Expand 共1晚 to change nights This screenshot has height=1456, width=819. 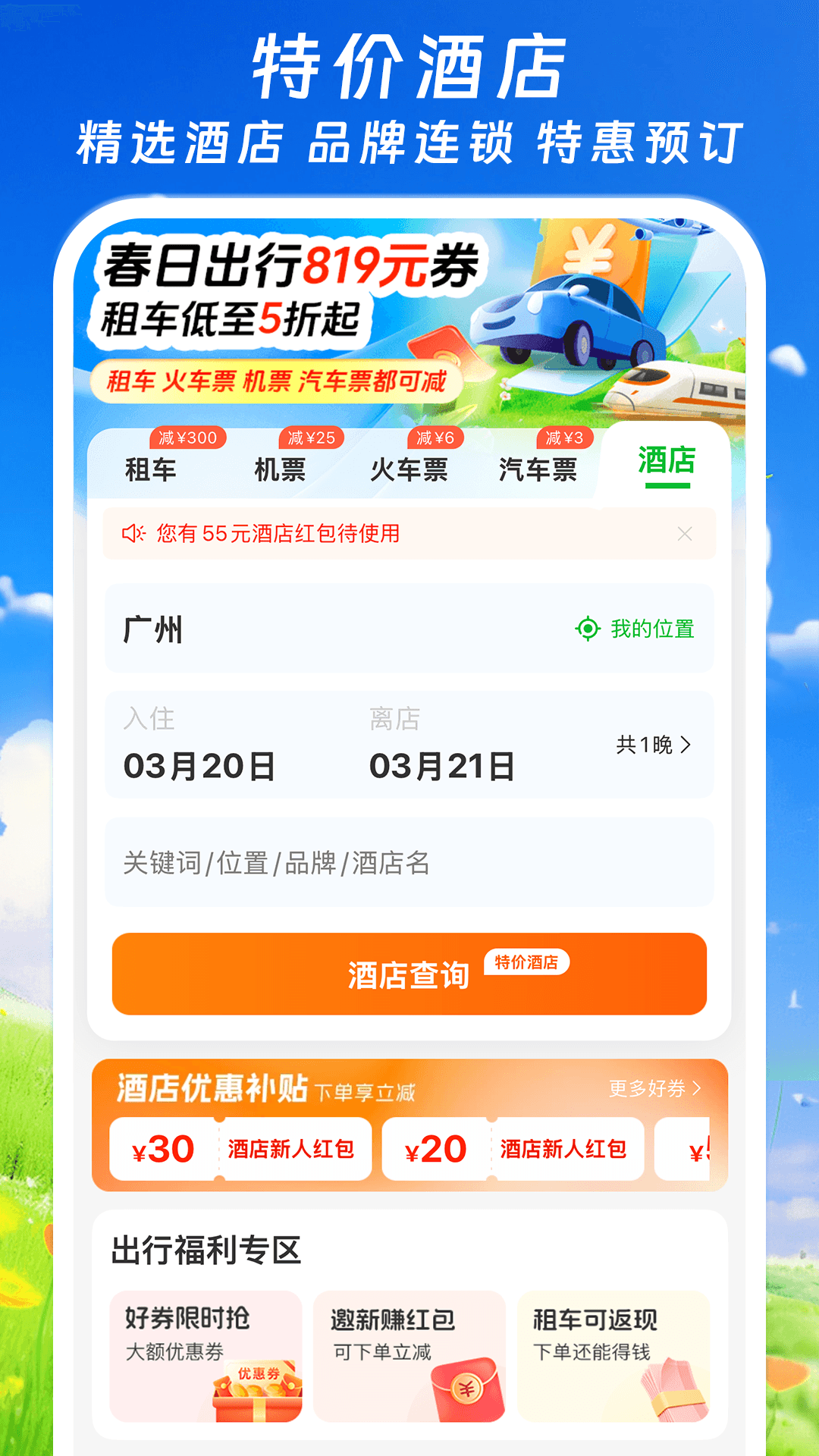[654, 745]
